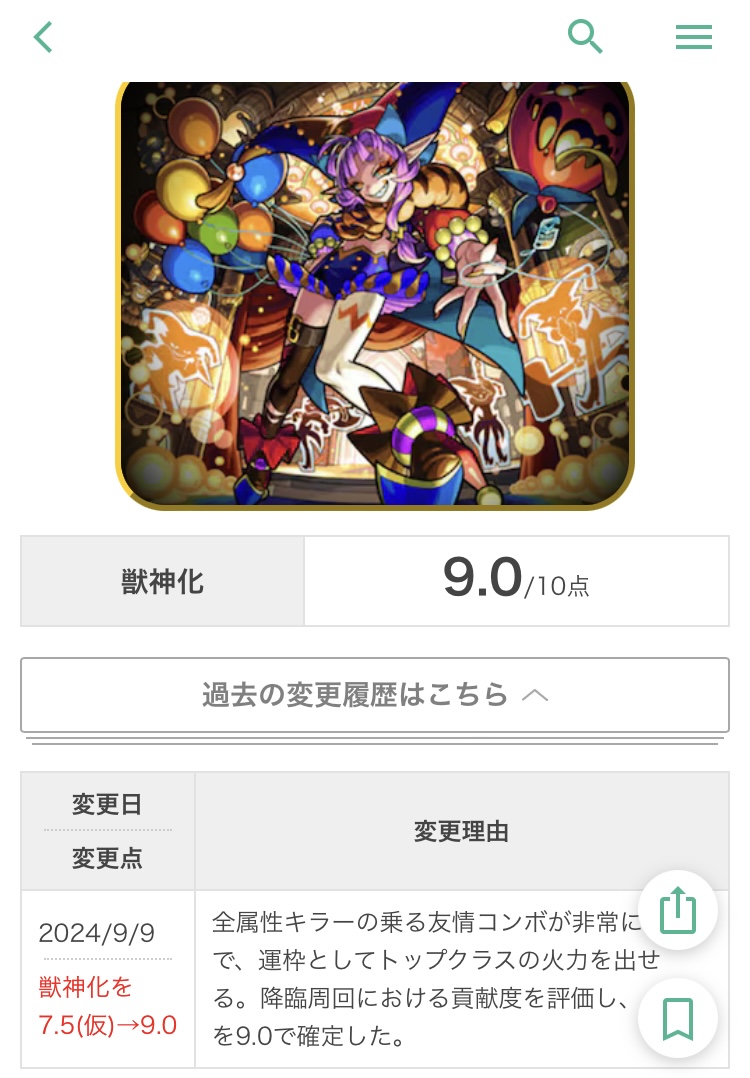Share this page via floating share button

678,910
